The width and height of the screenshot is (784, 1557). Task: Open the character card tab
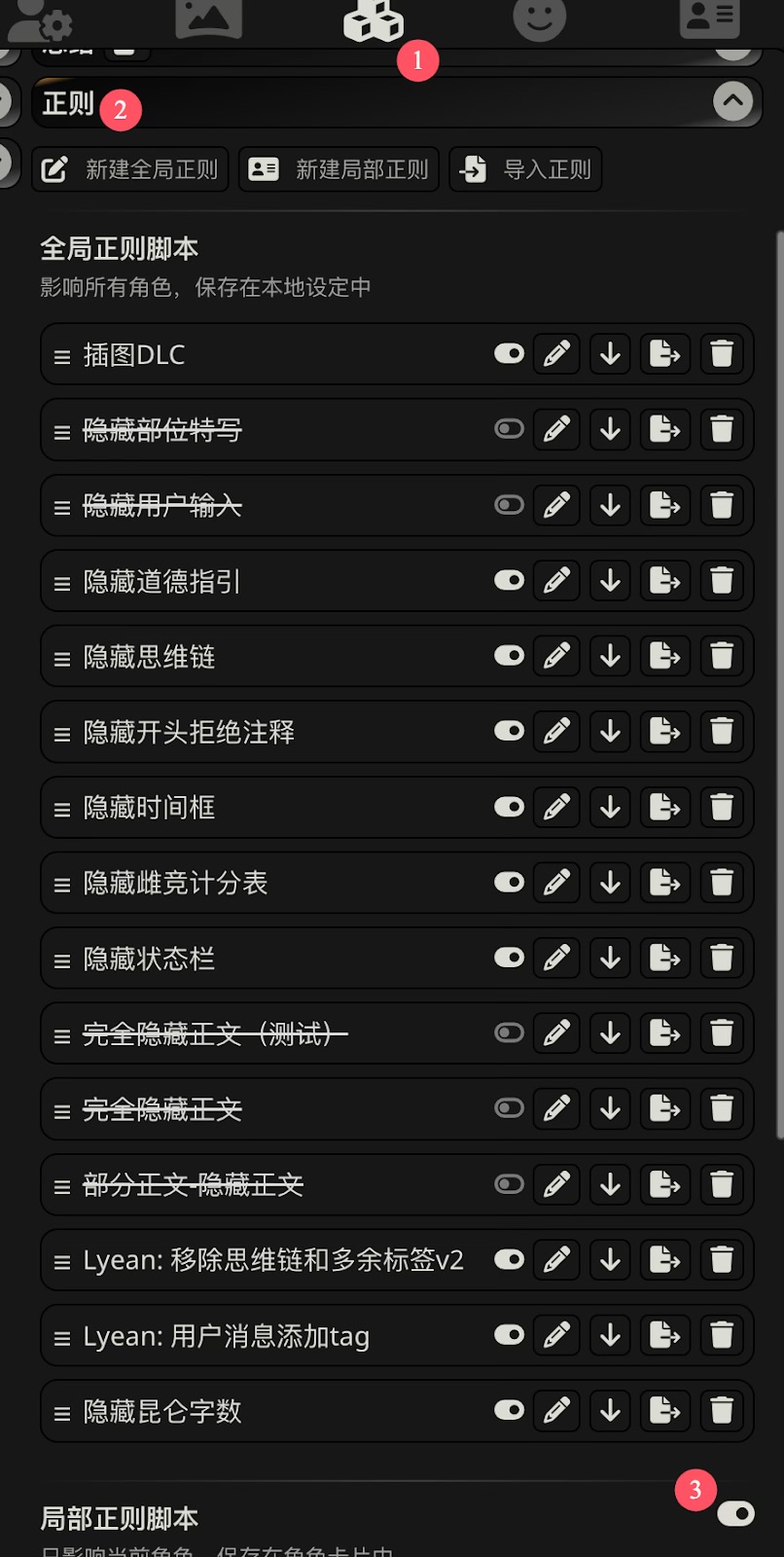709,18
